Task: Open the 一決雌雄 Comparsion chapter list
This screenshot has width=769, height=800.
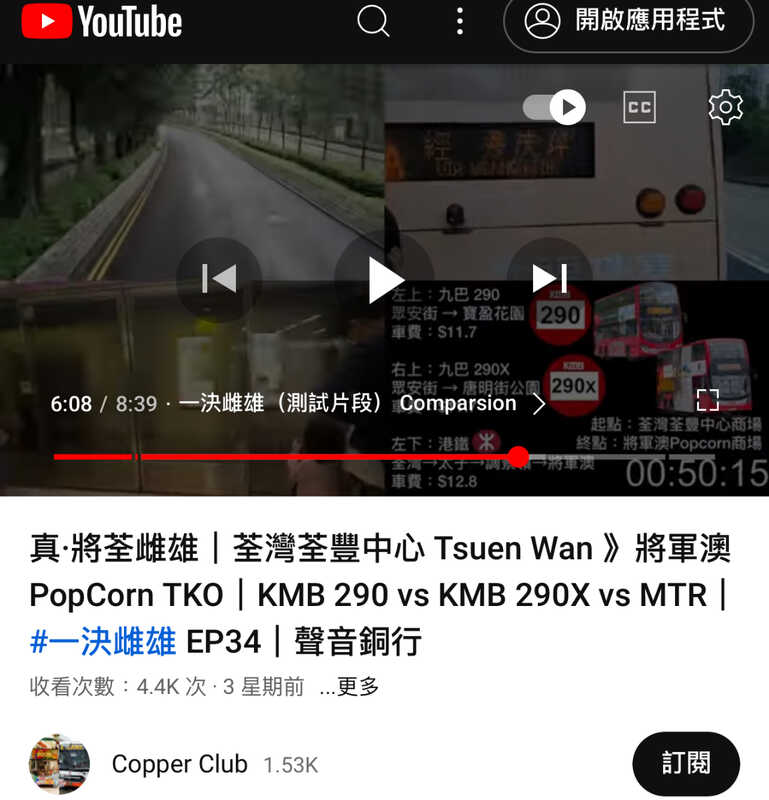Action: pyautogui.click(x=362, y=403)
